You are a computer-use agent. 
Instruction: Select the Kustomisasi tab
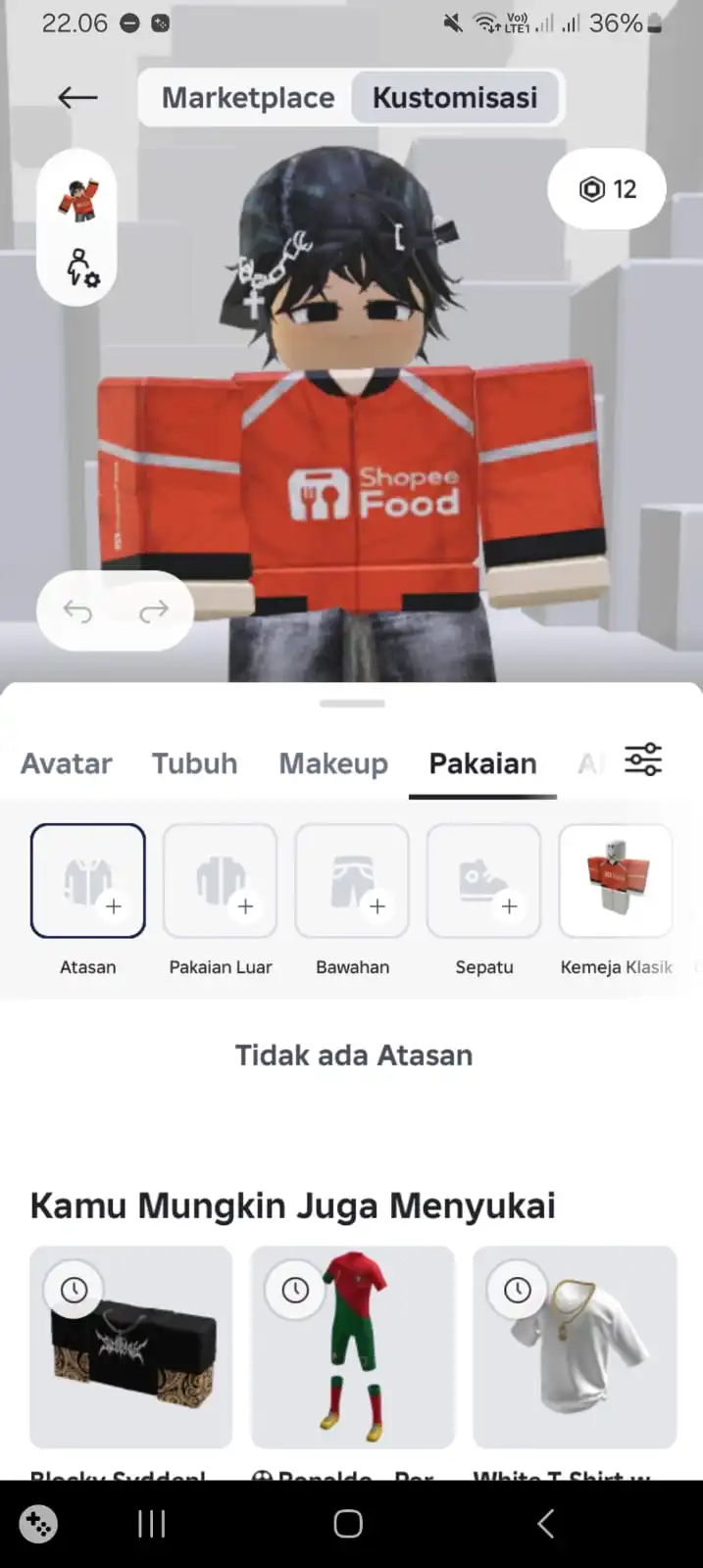[x=455, y=98]
